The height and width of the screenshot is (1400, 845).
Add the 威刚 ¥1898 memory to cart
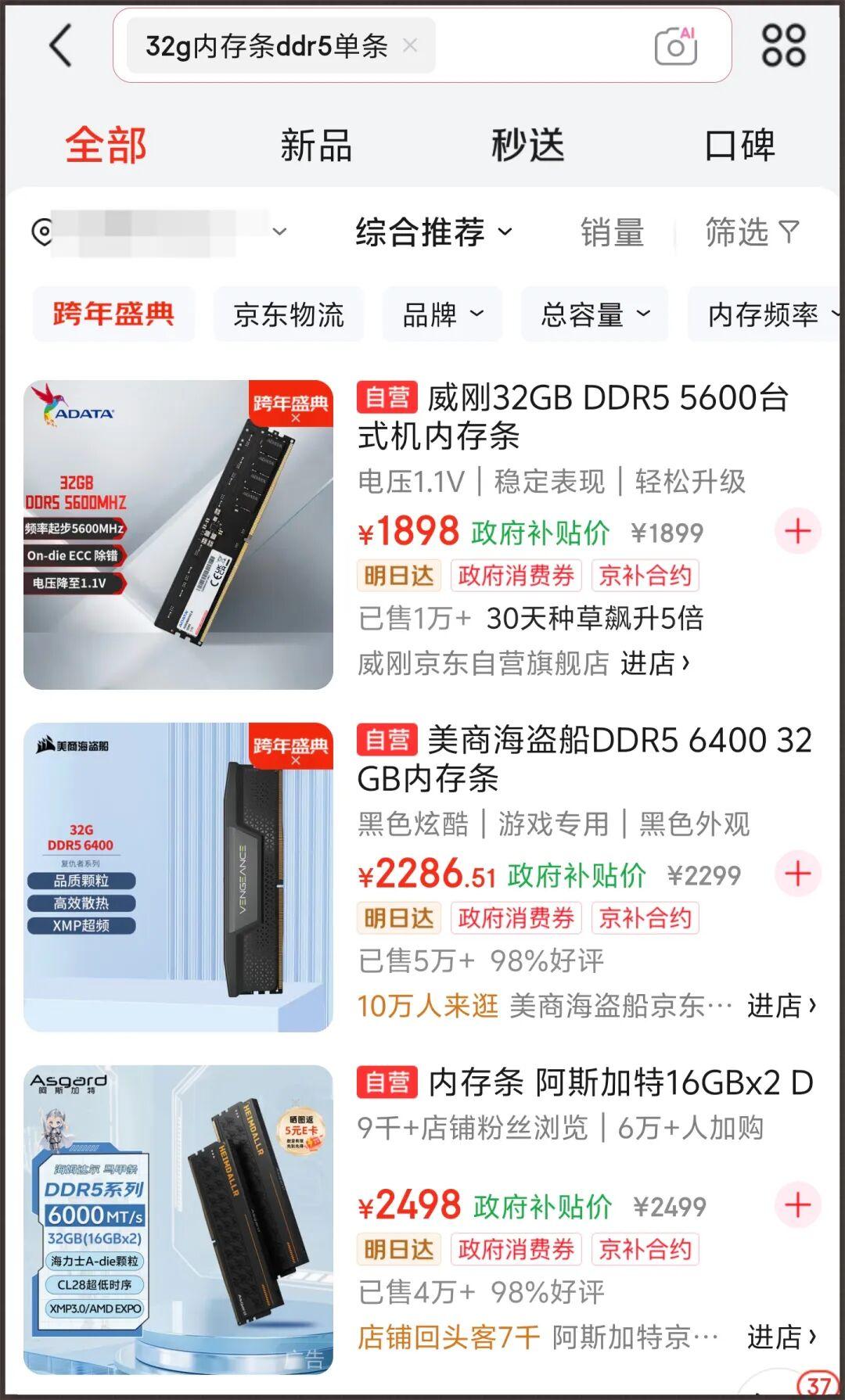pos(797,532)
